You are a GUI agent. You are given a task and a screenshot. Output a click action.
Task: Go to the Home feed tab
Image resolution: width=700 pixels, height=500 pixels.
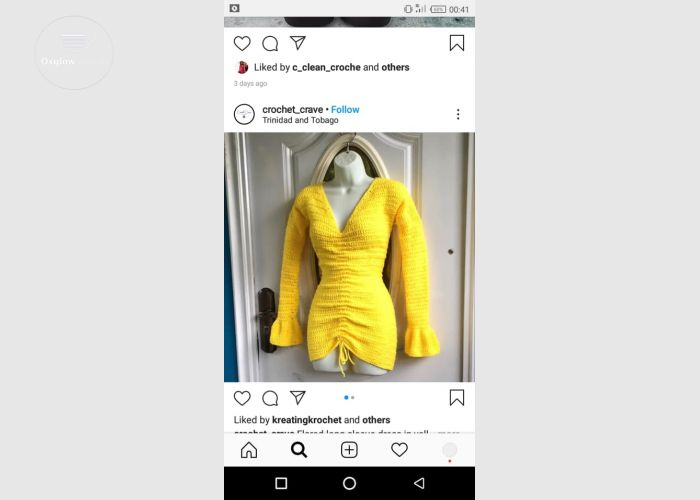coord(249,450)
